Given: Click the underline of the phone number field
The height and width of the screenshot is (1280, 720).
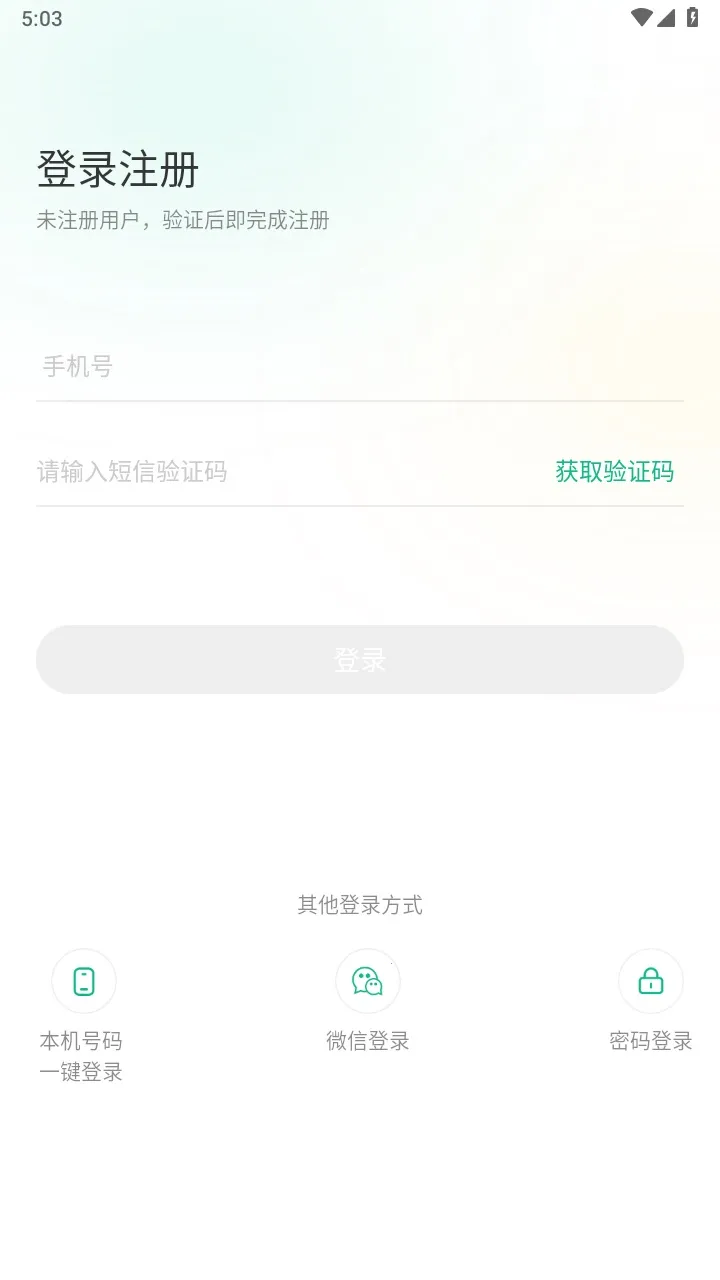Looking at the screenshot, I should pos(359,399).
